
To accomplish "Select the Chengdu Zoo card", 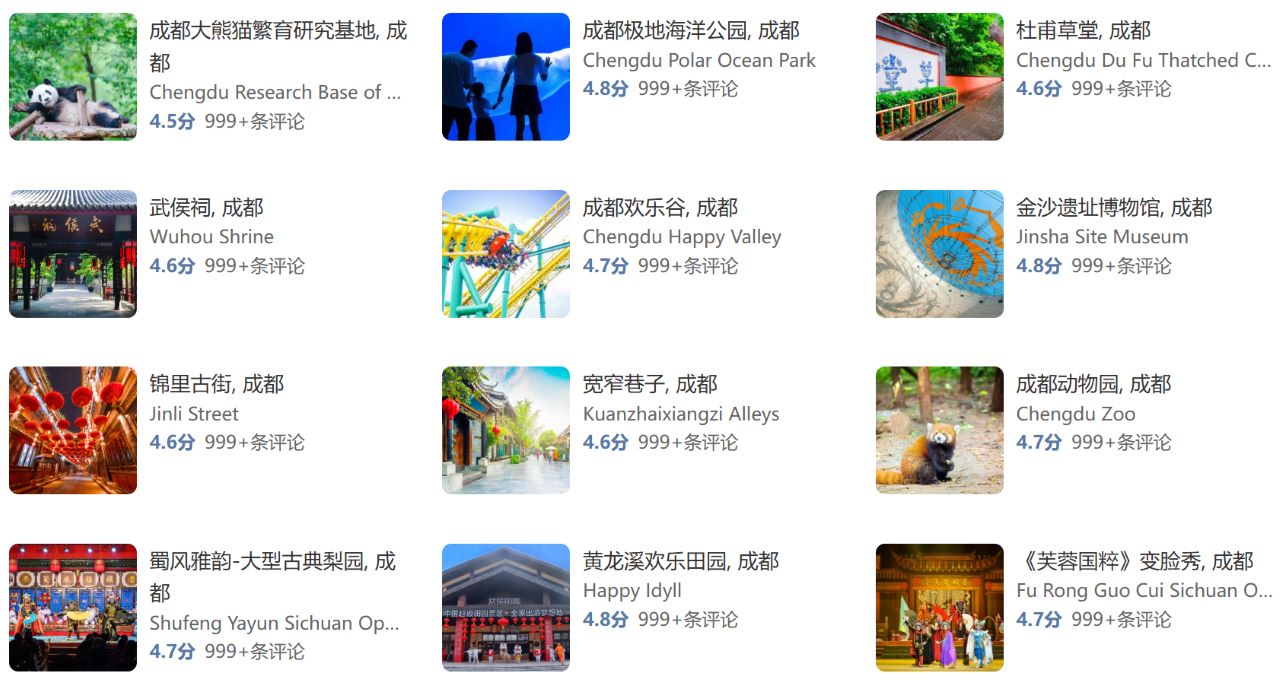I will coord(1093,384).
